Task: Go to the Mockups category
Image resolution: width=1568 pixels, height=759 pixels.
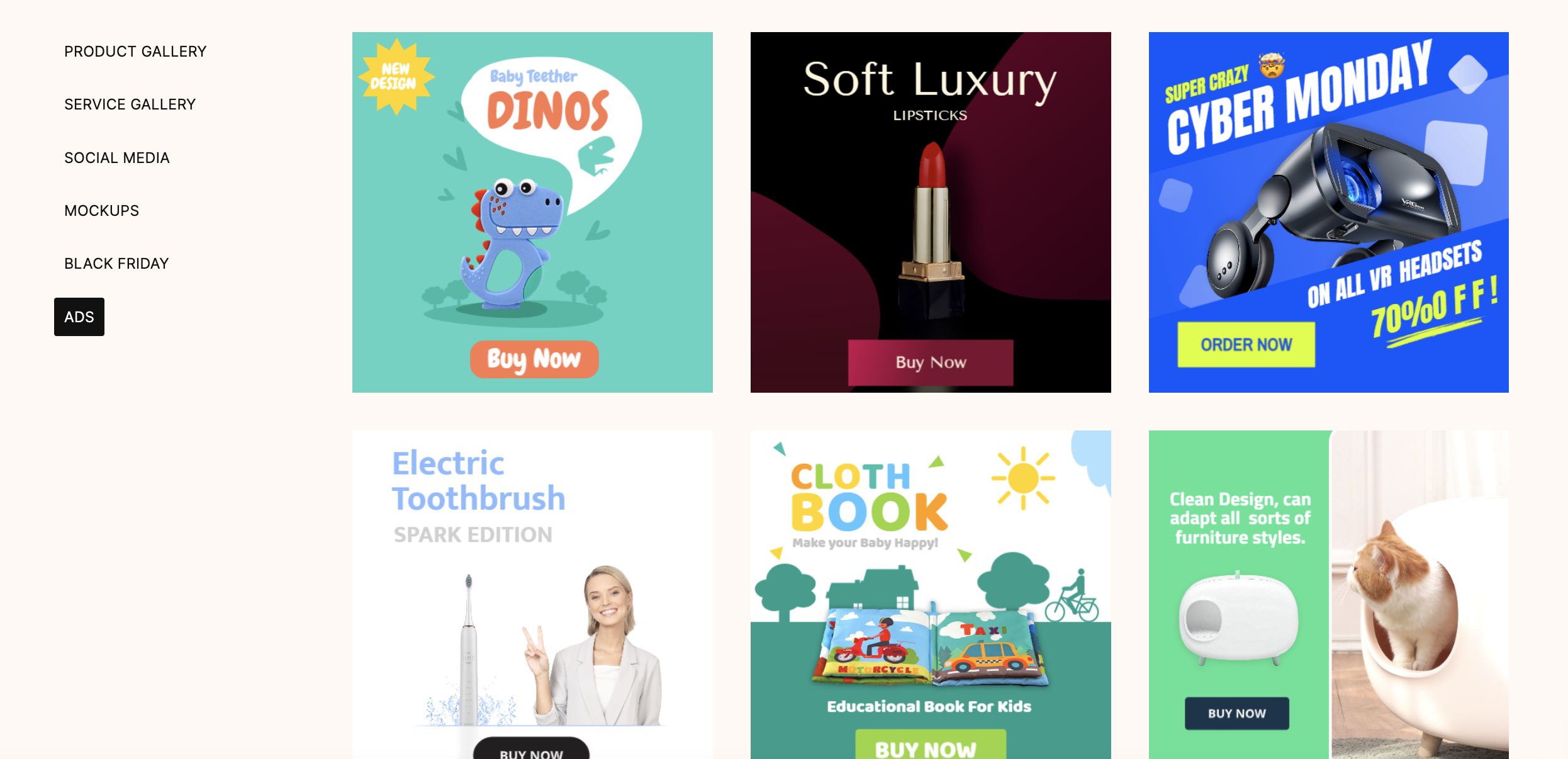Action: pyautogui.click(x=101, y=211)
